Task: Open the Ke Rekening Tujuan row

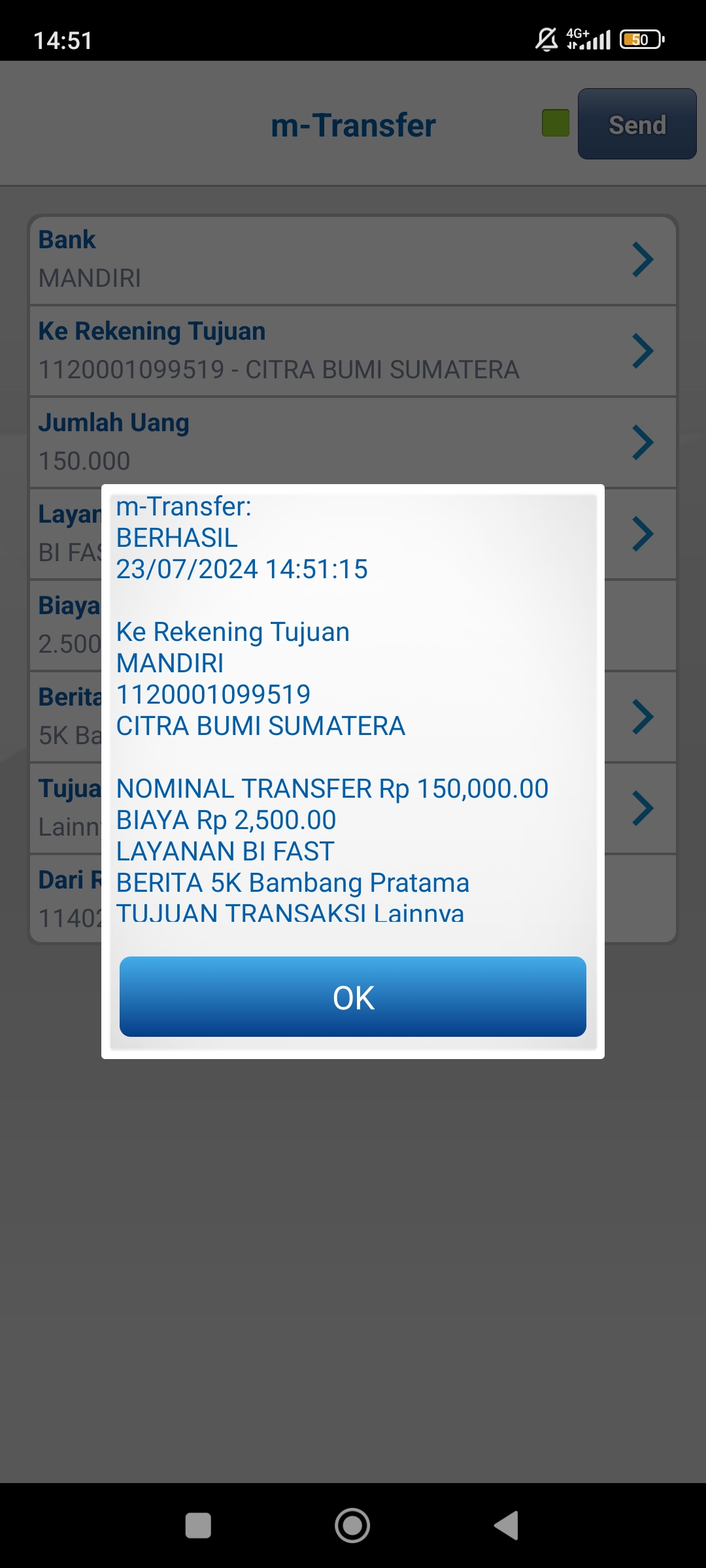Action: pyautogui.click(x=352, y=351)
